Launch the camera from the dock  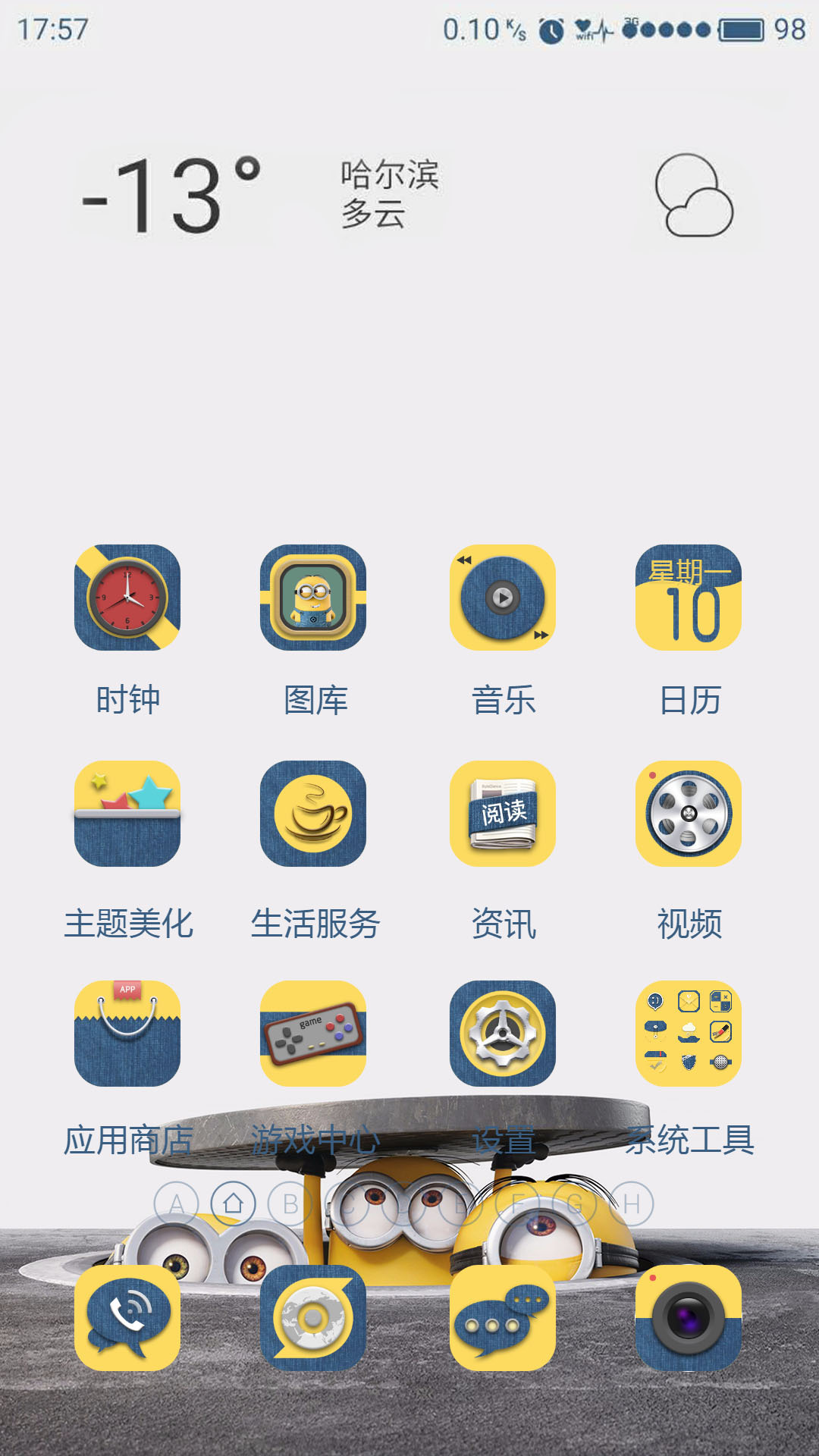click(x=689, y=1318)
